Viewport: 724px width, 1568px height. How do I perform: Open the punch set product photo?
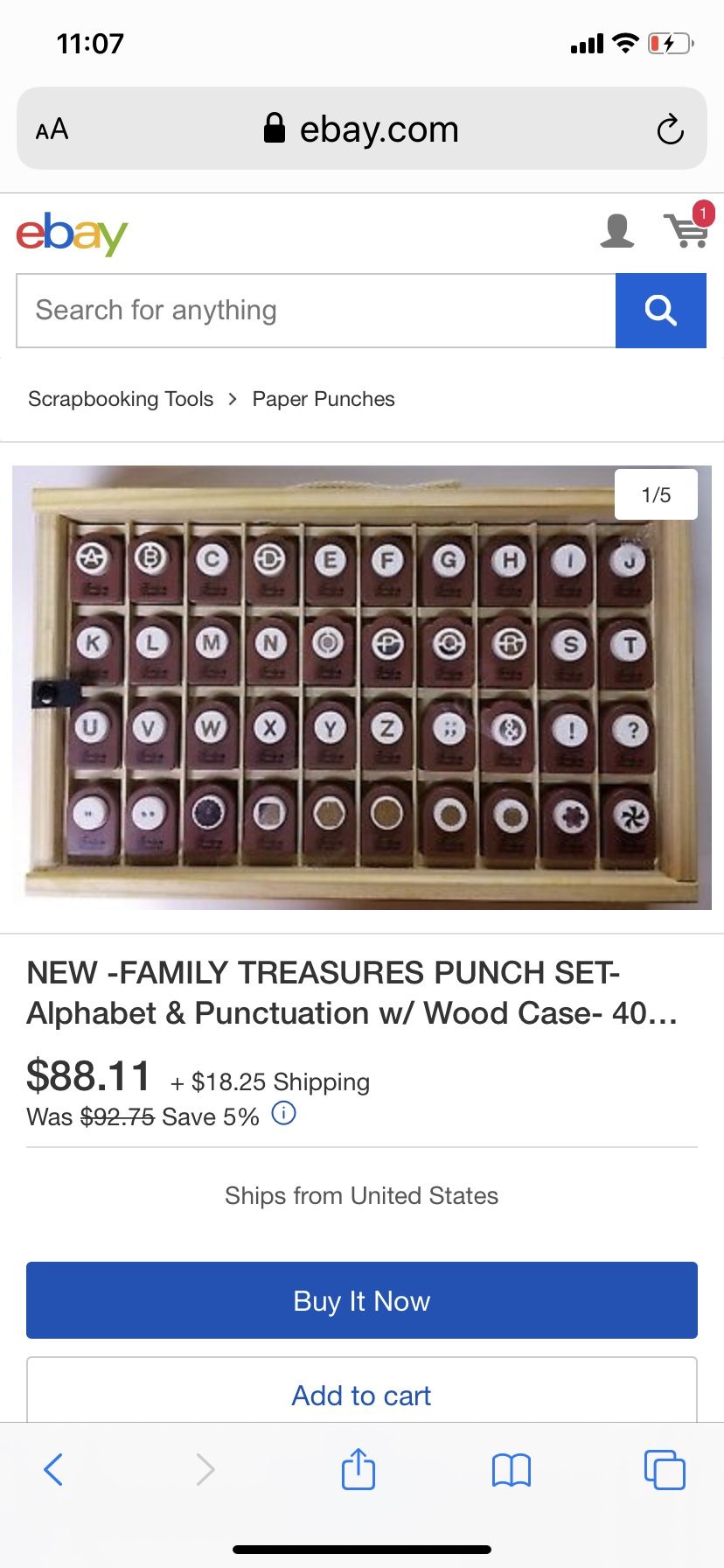[x=361, y=687]
